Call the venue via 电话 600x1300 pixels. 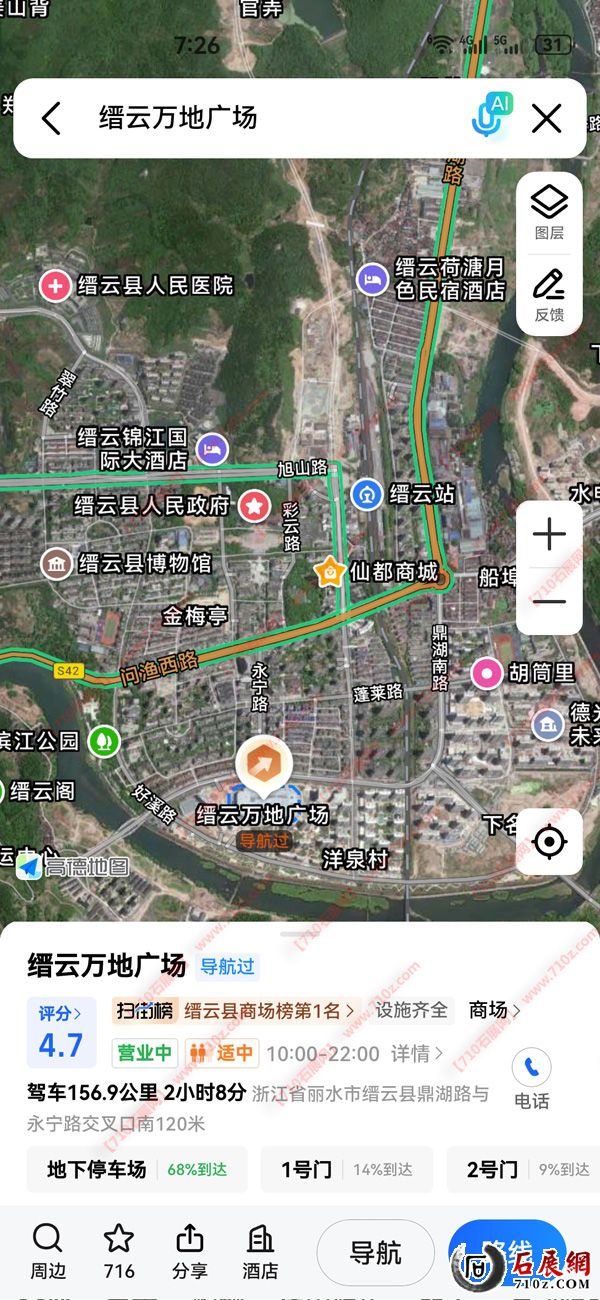coord(531,1080)
